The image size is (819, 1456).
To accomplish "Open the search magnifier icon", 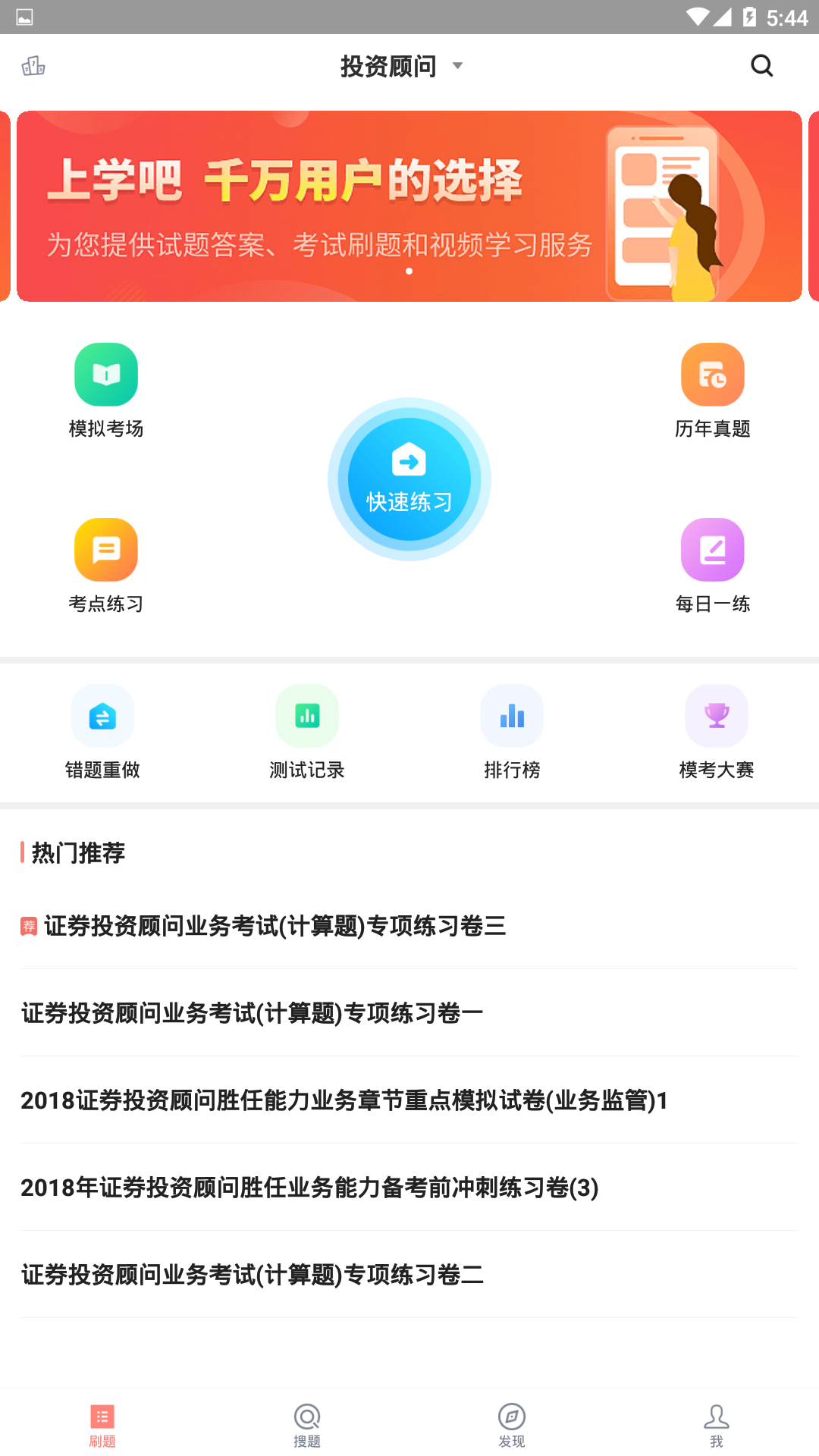I will click(x=761, y=66).
